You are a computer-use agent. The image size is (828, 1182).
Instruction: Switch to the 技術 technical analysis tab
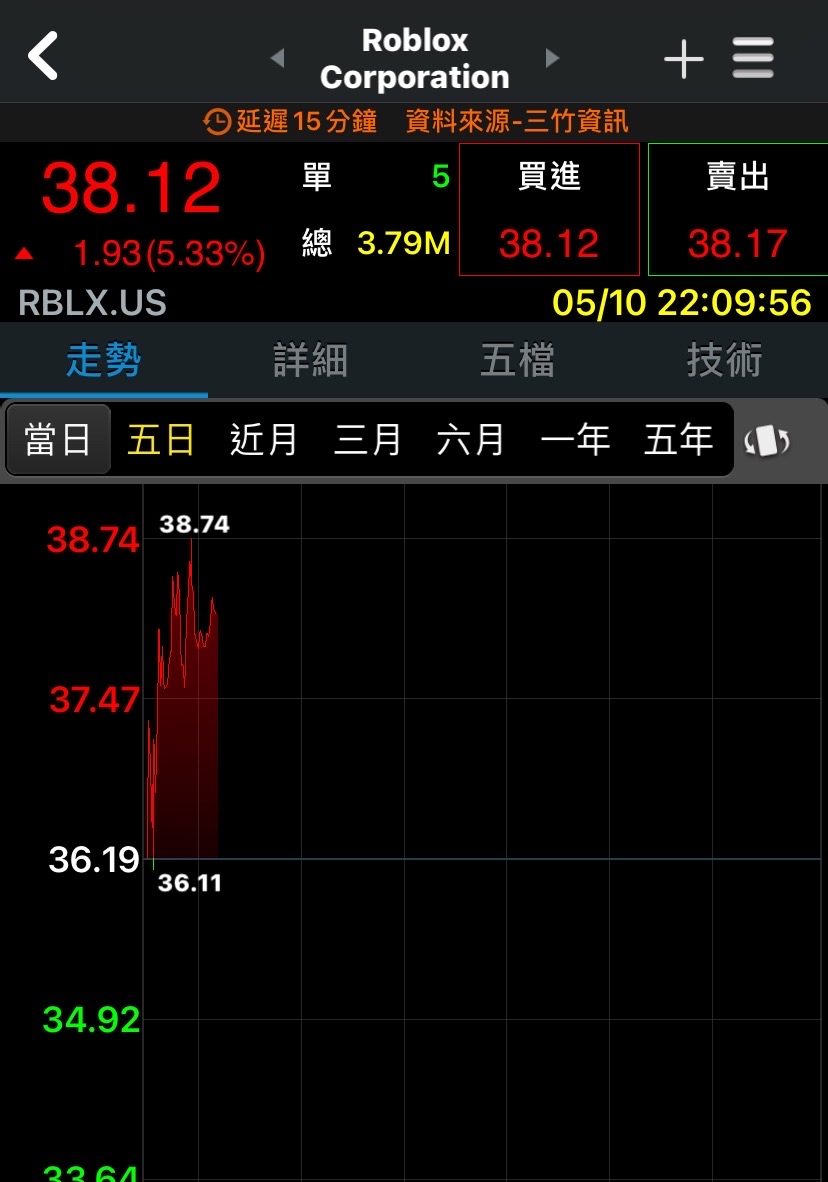[724, 360]
